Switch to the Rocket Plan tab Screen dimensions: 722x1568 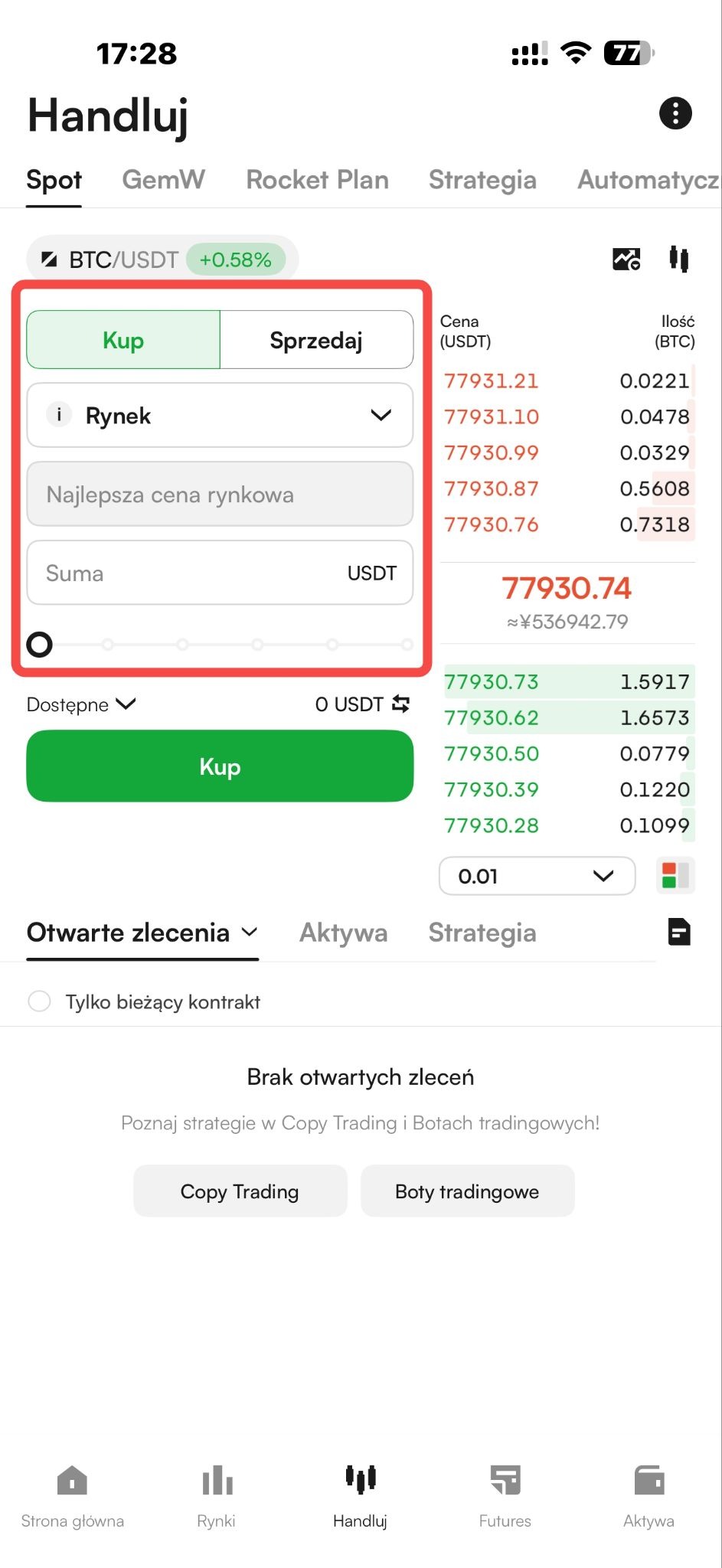pyautogui.click(x=317, y=180)
